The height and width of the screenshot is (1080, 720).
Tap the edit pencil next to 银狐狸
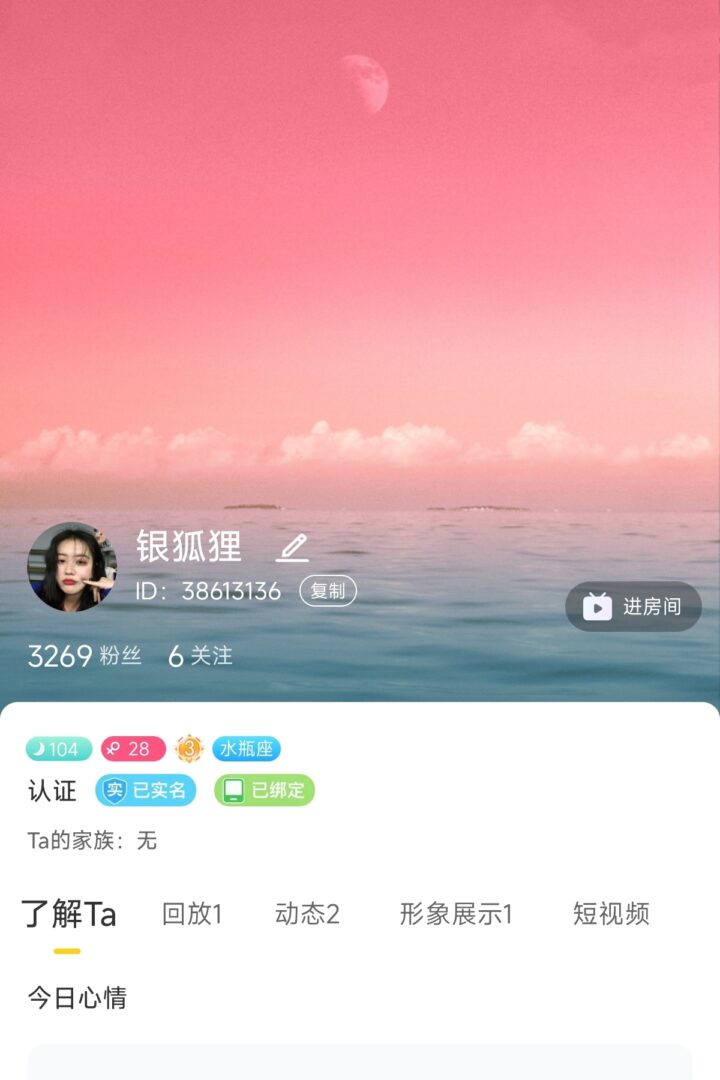(x=292, y=548)
